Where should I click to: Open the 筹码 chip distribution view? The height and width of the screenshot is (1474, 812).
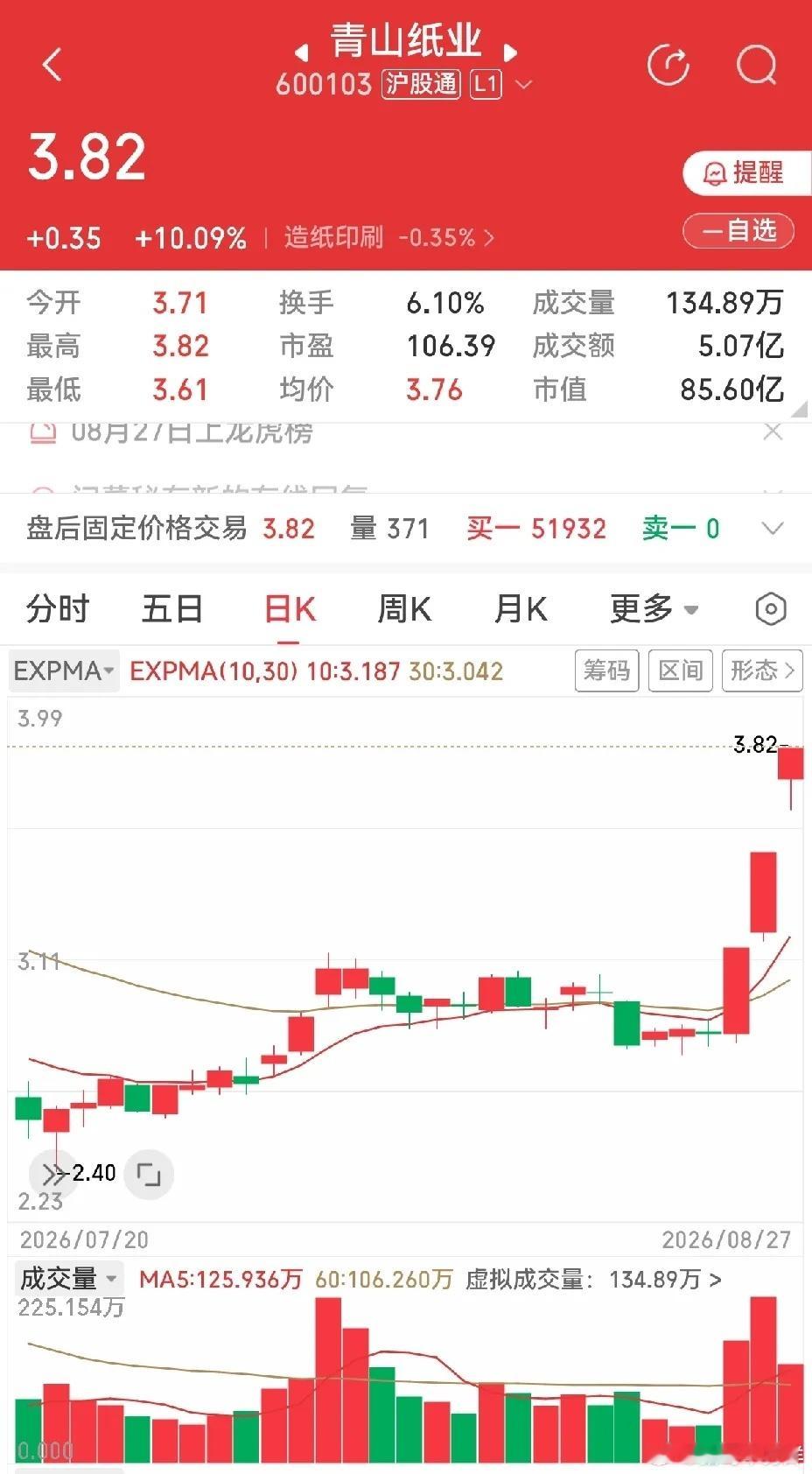(606, 670)
